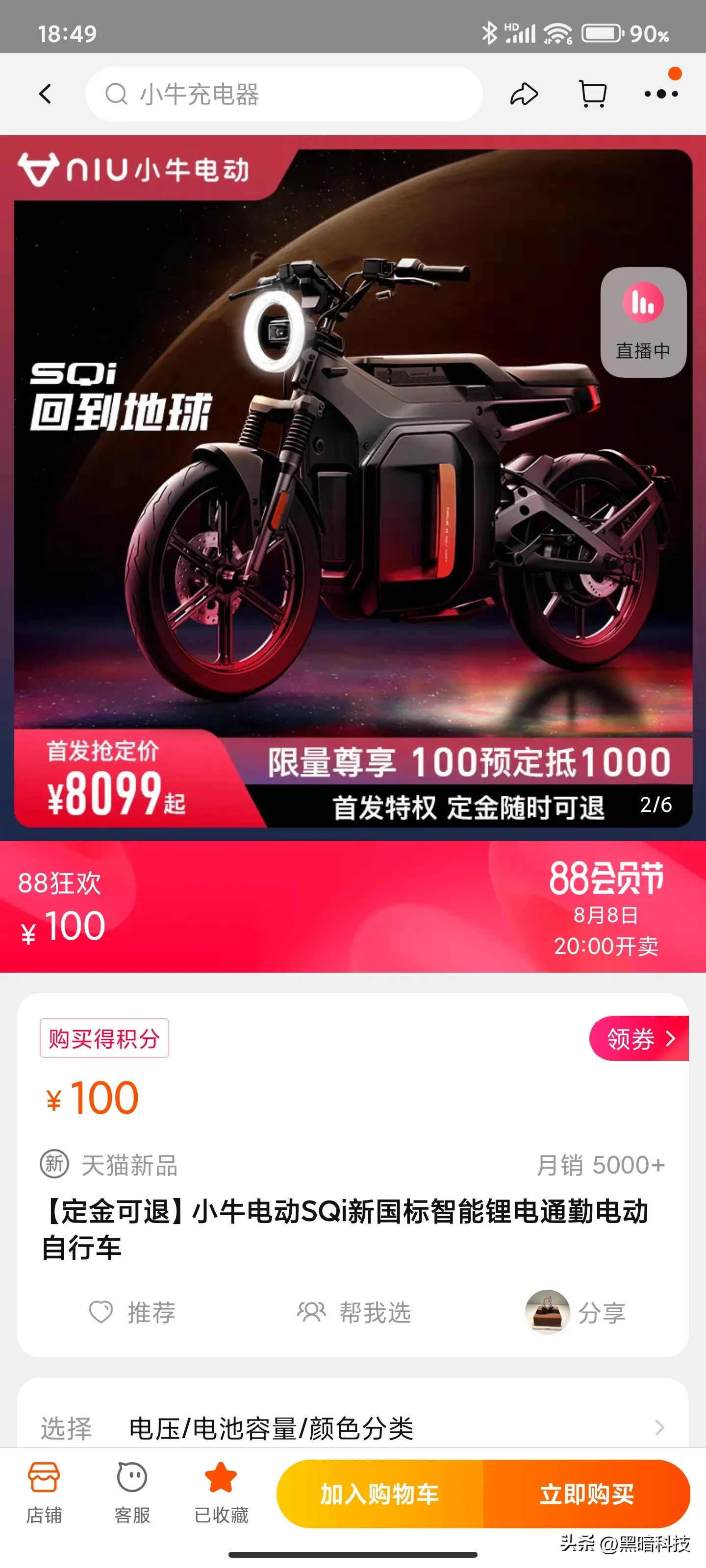Share this product via the arrow icon

pyautogui.click(x=524, y=95)
